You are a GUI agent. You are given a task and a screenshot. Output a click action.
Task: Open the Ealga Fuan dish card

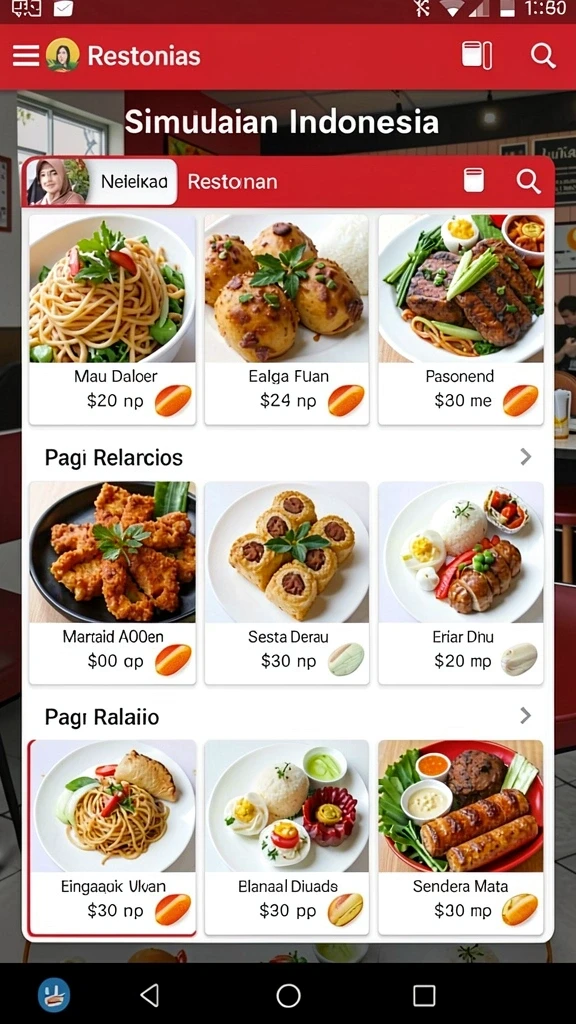click(x=287, y=319)
